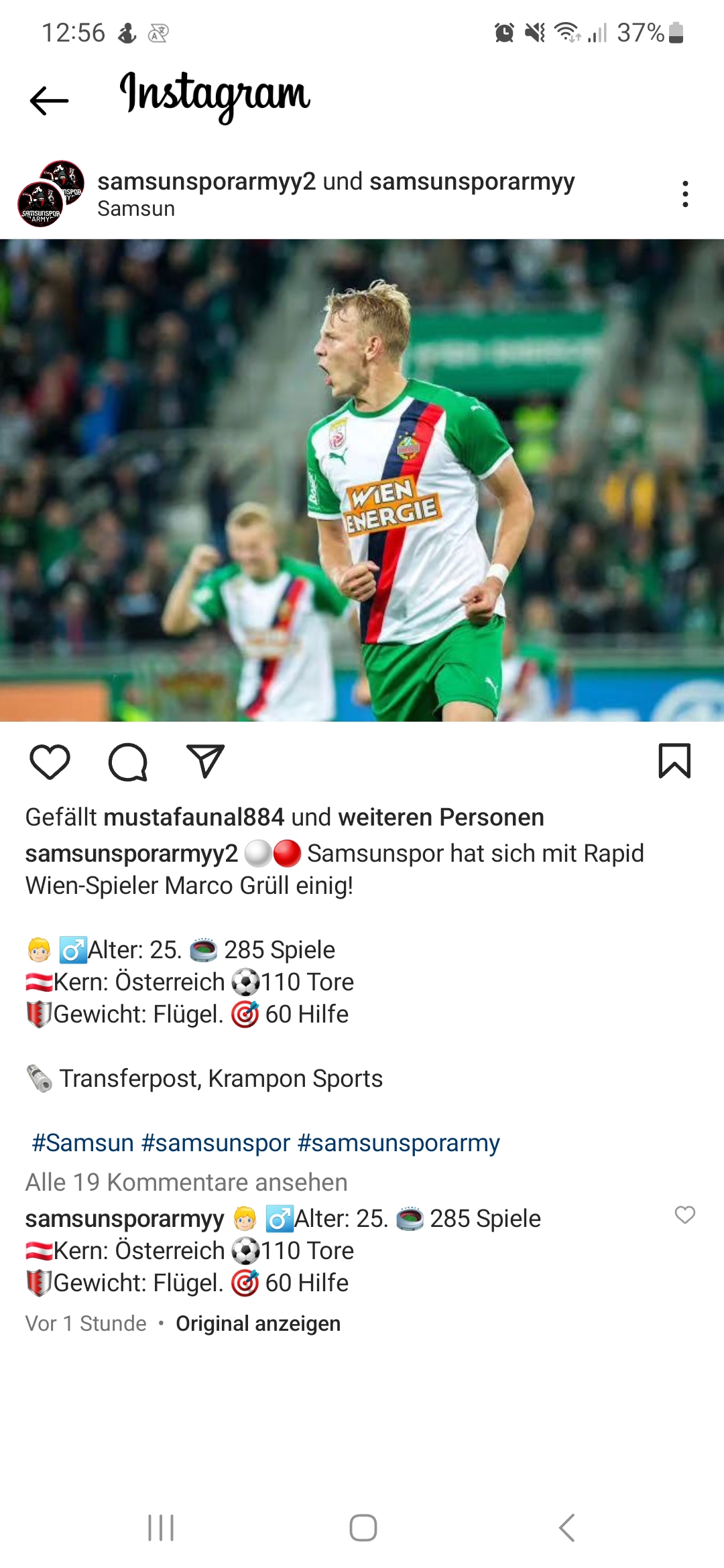The width and height of the screenshot is (724, 1568).
Task: Open the Samsun location tag
Action: click(x=136, y=209)
